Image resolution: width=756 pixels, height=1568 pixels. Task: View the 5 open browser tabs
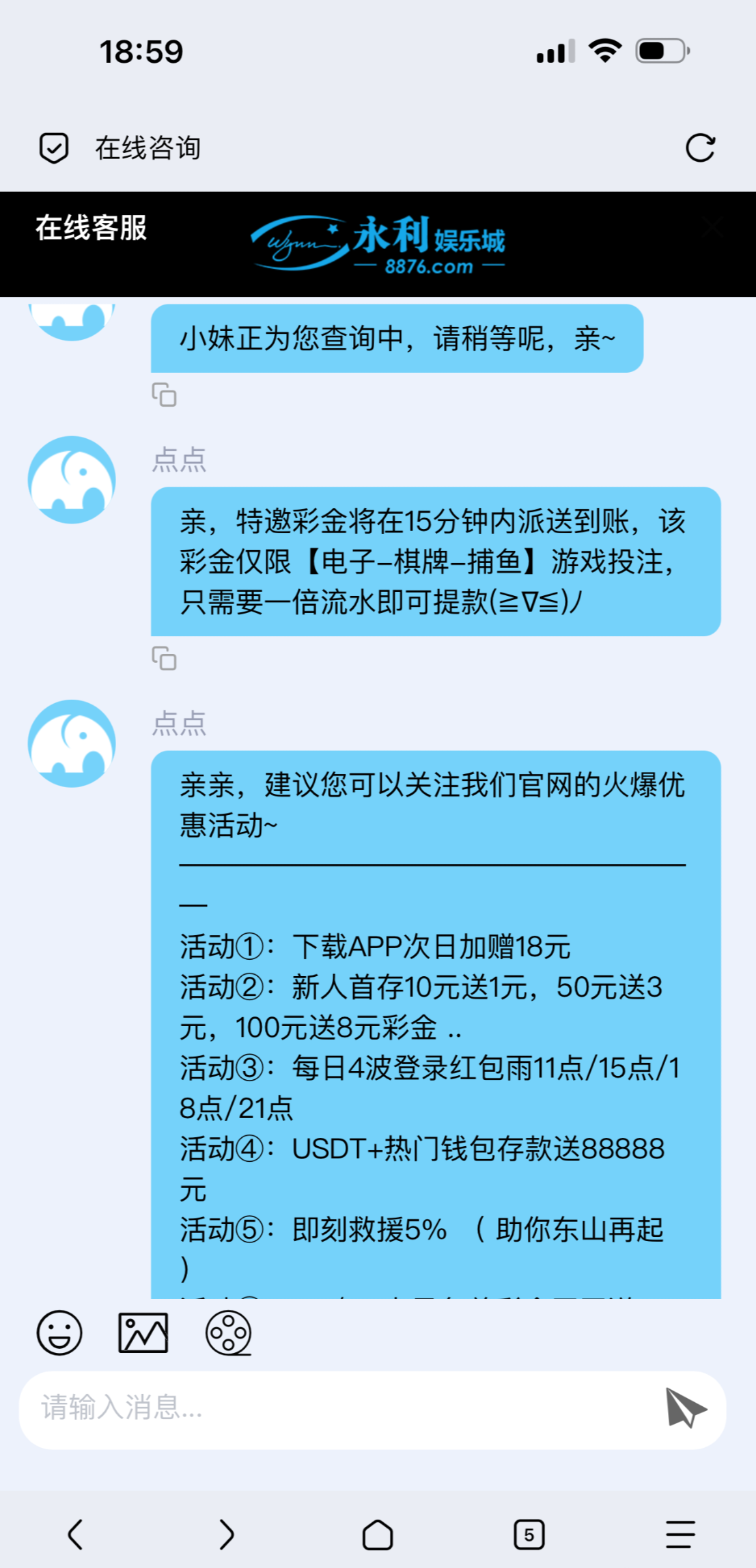pos(529,1535)
